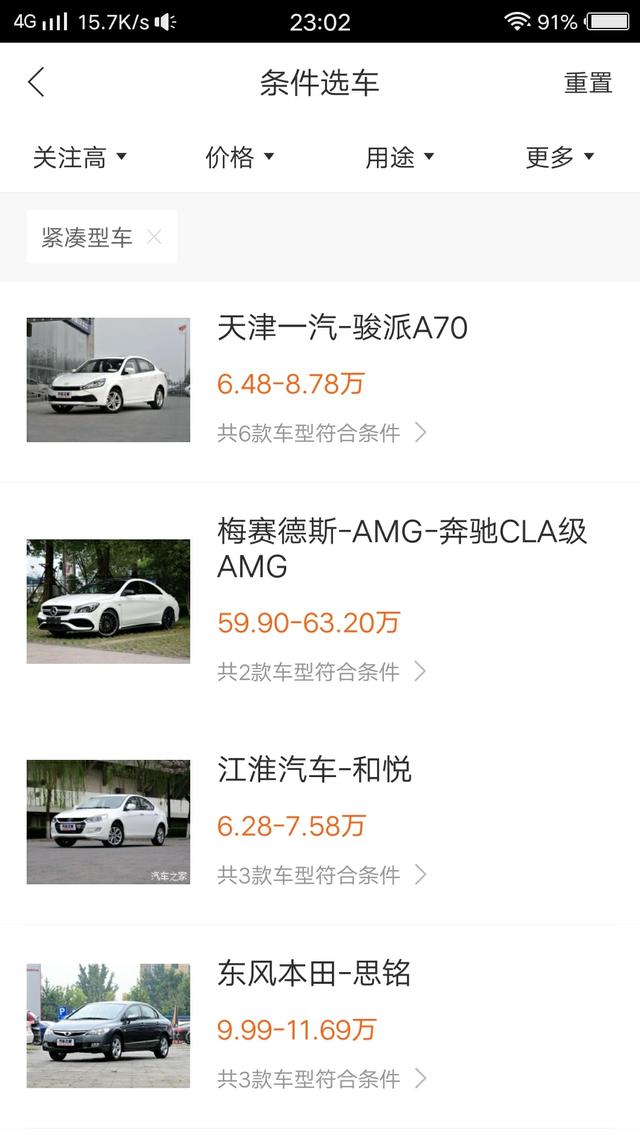640x1138 pixels.
Task: Open the 价格 filter dropdown
Action: pos(240,157)
